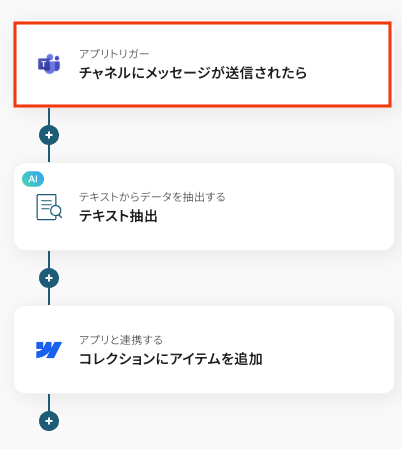402x449 pixels.
Task: Add a step below テキスト抽出
Action: click(49, 278)
